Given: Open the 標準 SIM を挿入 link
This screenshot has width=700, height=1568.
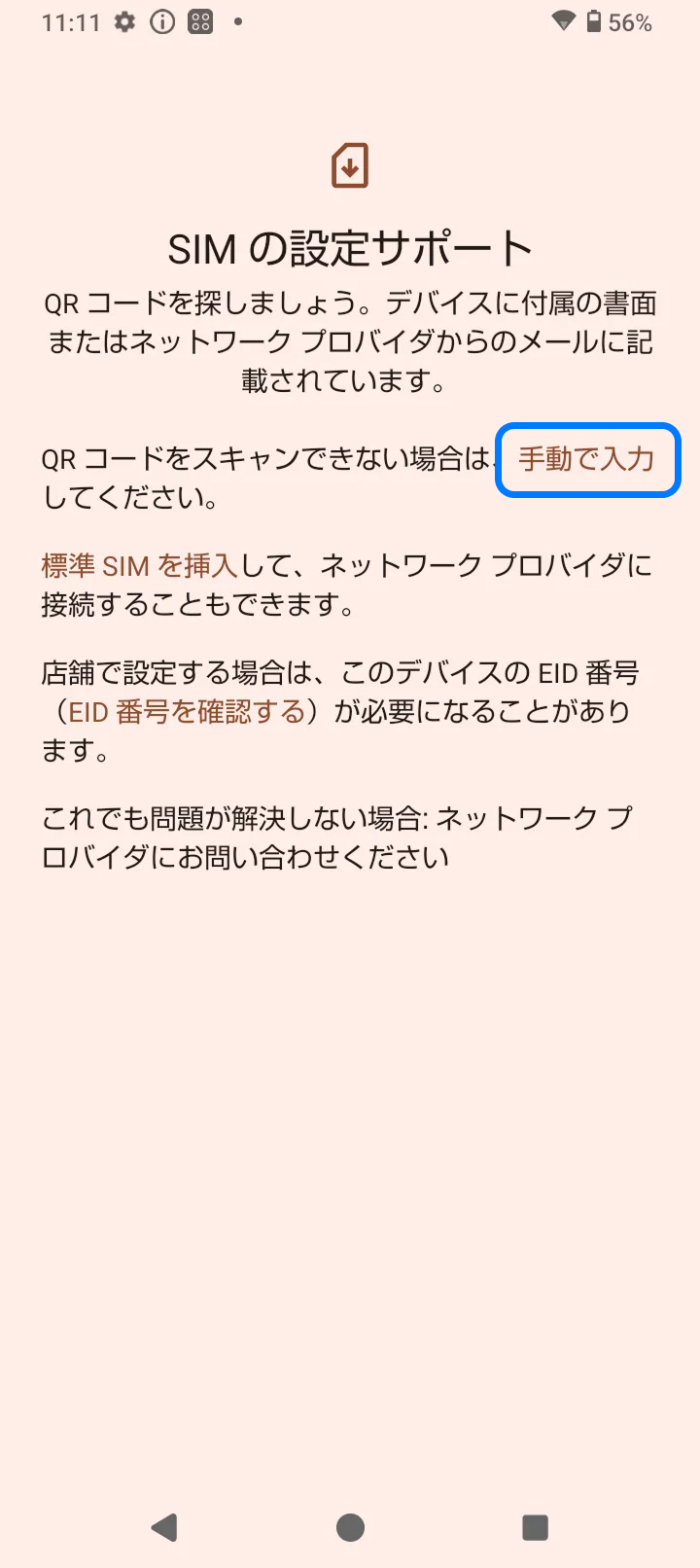Looking at the screenshot, I should coord(139,566).
